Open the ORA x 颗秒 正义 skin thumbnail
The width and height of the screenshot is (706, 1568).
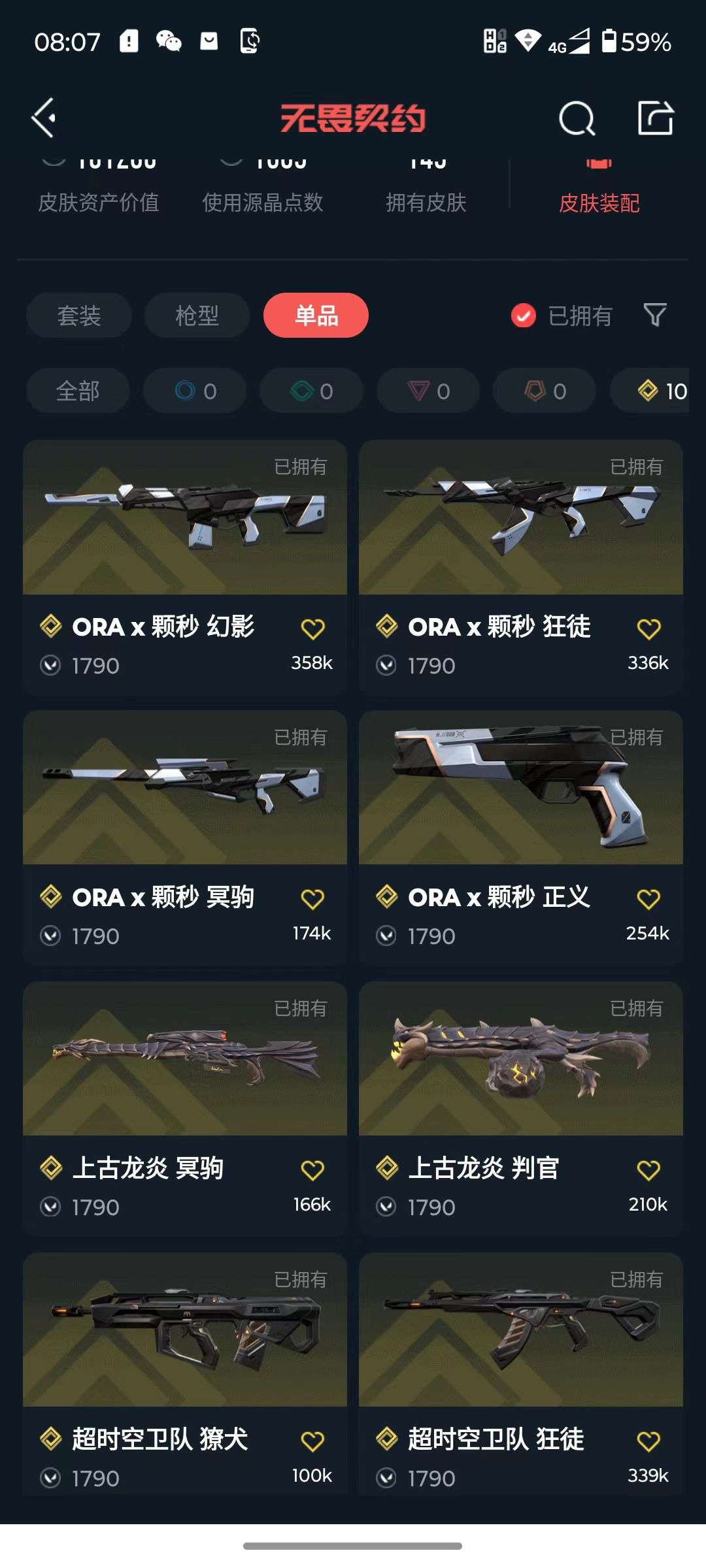522,791
